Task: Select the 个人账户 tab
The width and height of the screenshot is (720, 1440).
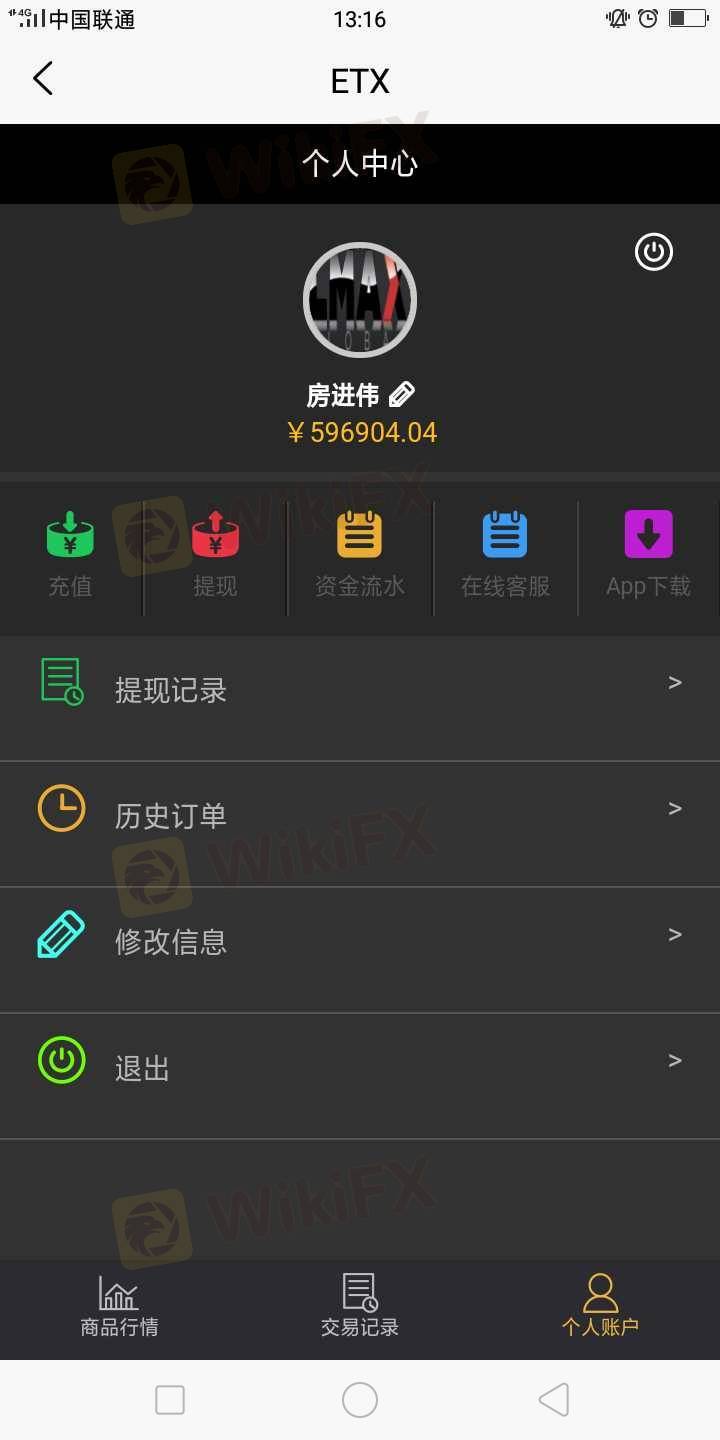Action: pos(600,1307)
